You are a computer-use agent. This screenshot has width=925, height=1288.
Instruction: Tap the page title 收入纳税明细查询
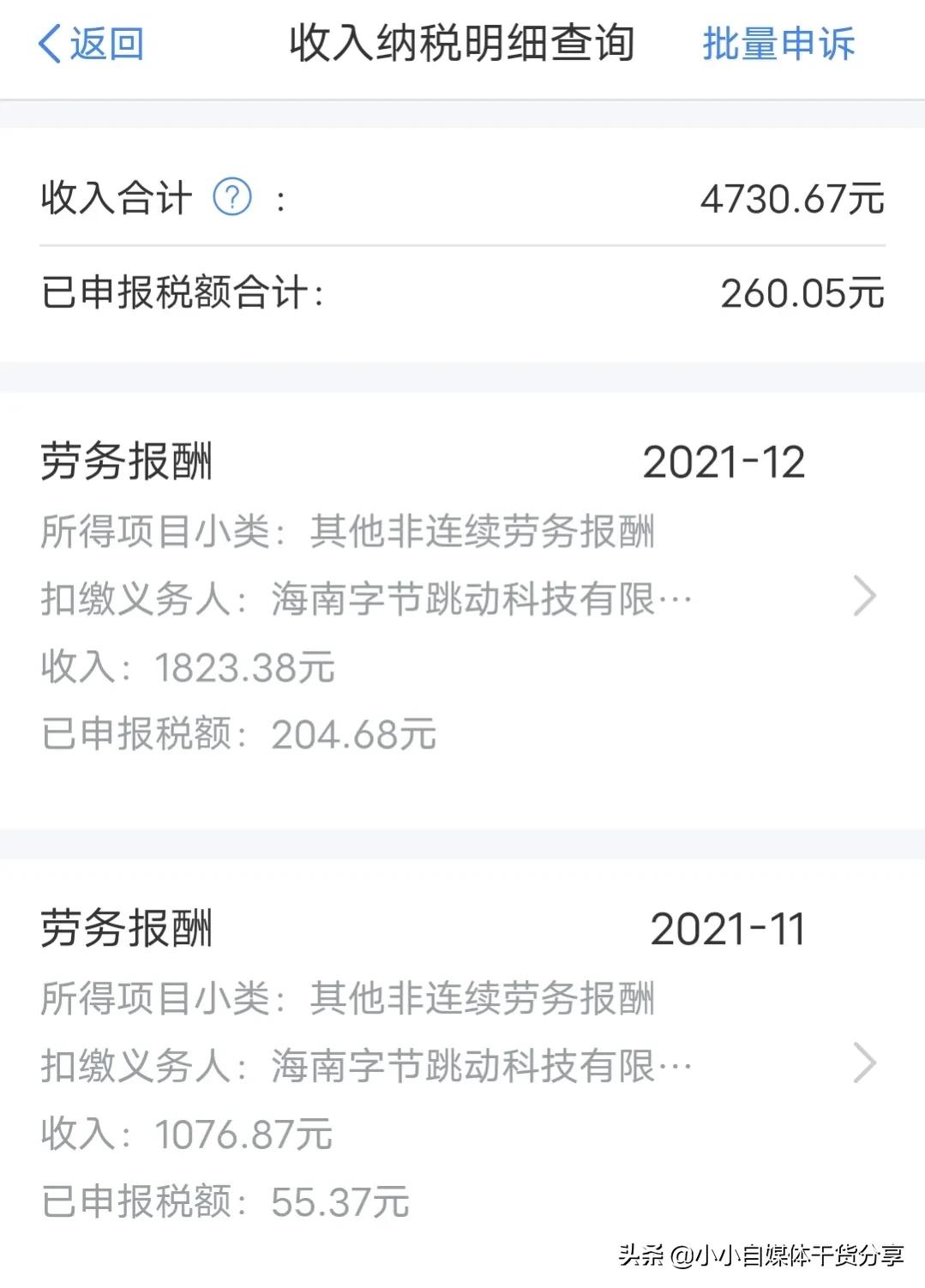[x=462, y=45]
